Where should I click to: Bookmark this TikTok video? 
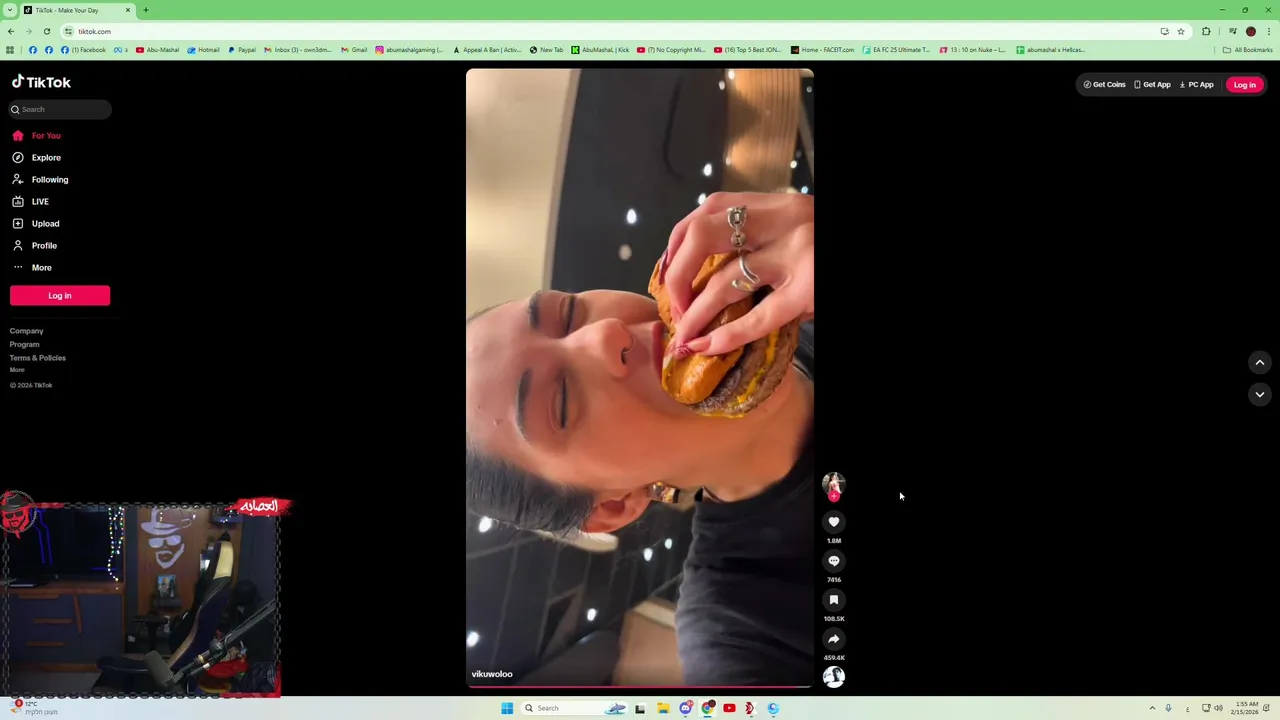(x=833, y=600)
